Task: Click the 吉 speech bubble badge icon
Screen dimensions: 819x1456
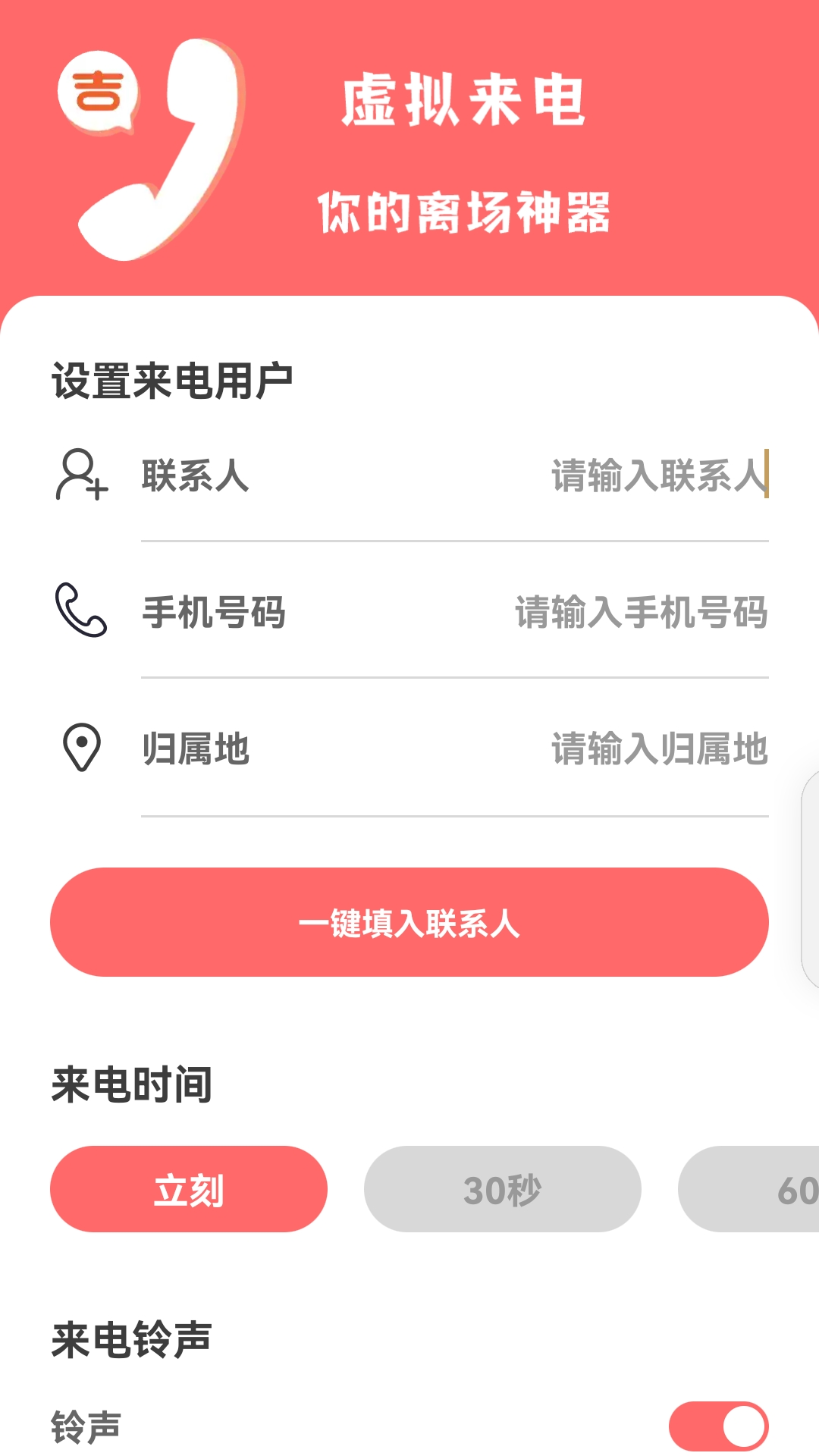Action: [x=97, y=91]
